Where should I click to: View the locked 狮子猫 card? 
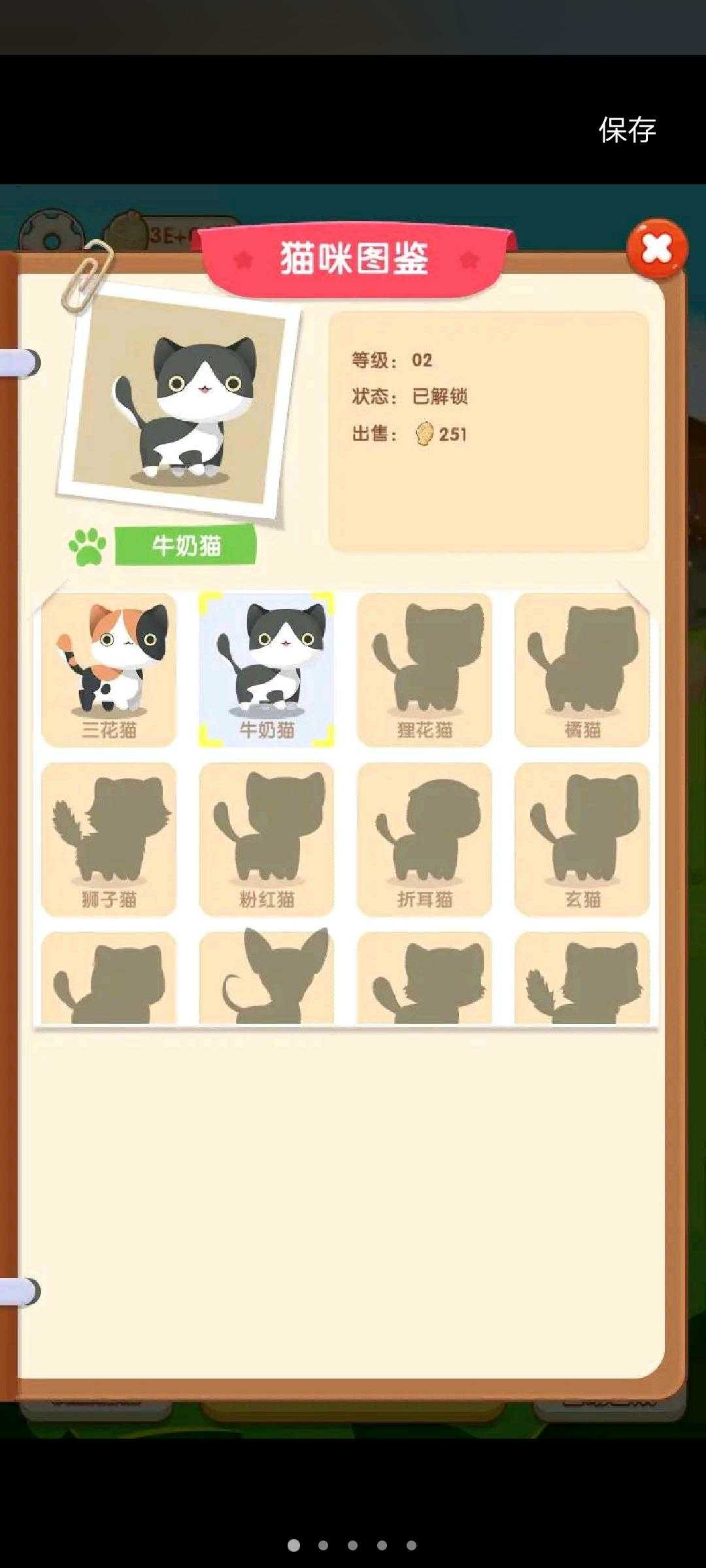(x=109, y=840)
